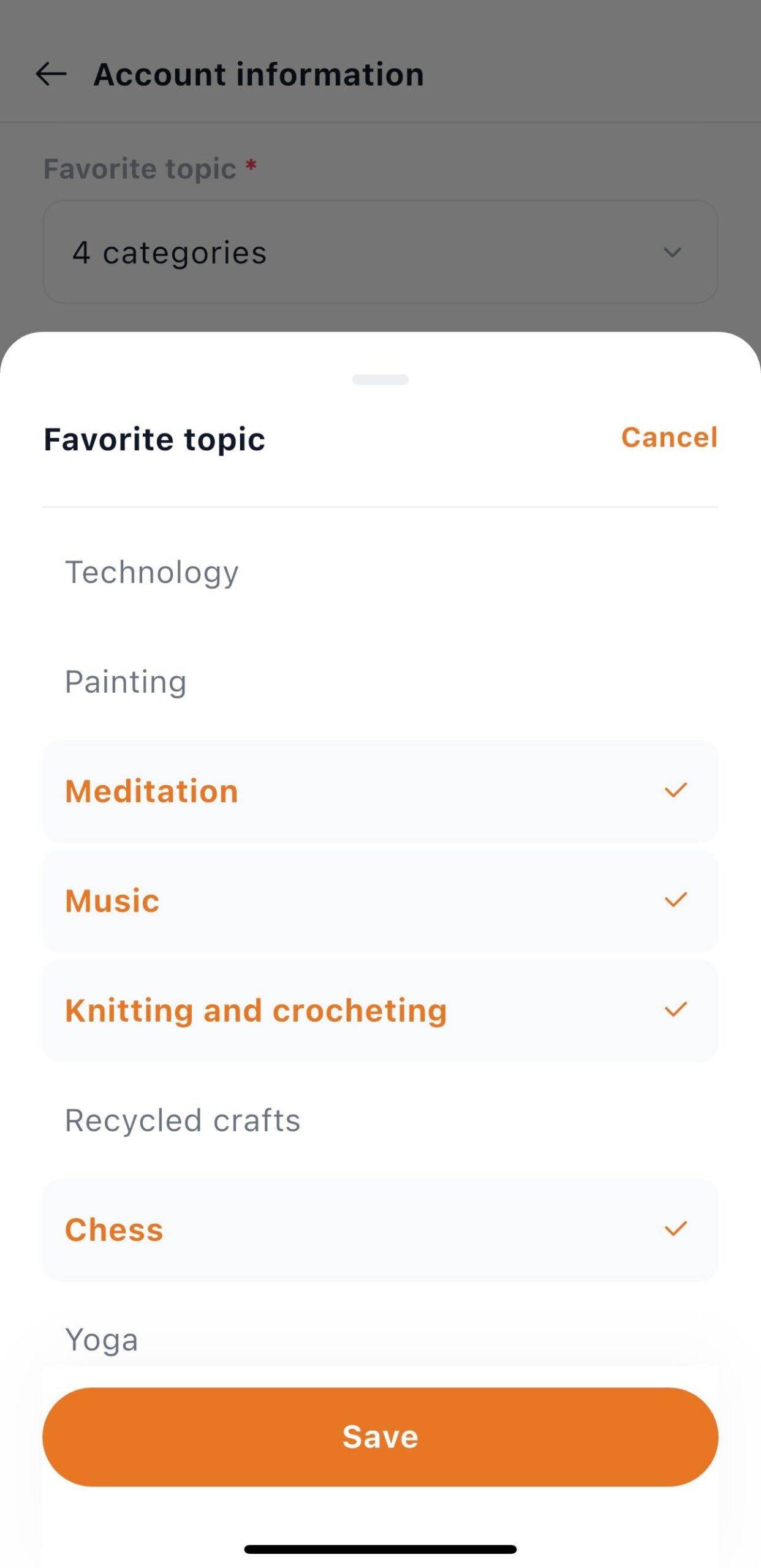The image size is (761, 1568).
Task: Cancel the favorite topic selection
Action: [668, 437]
